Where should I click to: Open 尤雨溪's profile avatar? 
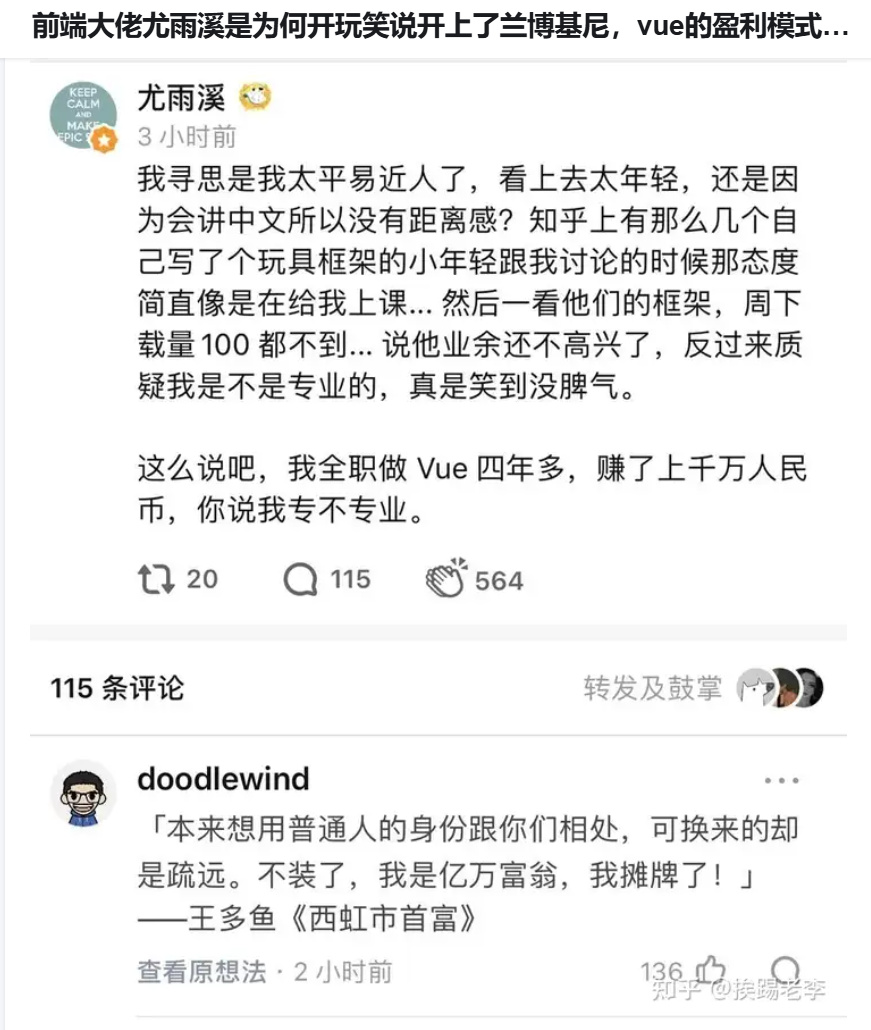[x=83, y=111]
